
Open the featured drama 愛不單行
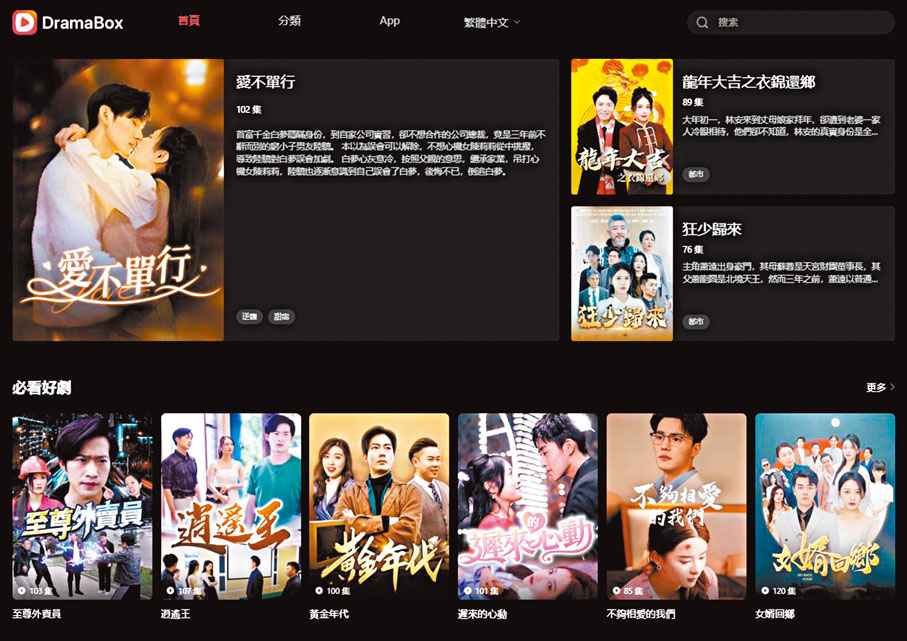(x=118, y=200)
